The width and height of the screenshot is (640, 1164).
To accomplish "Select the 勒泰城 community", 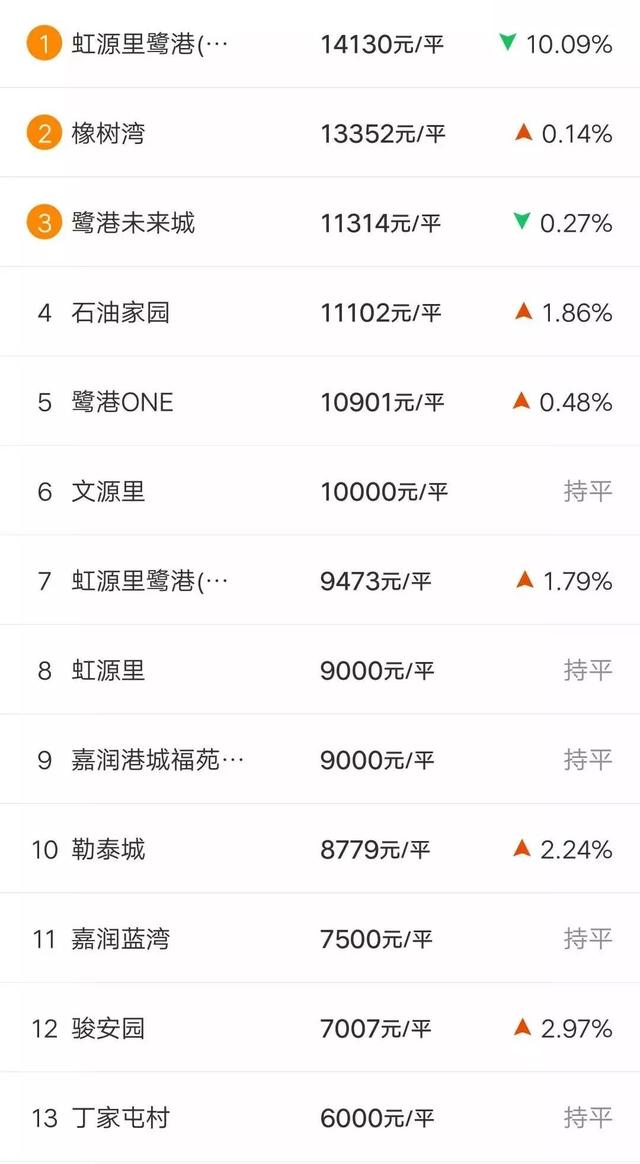I will [108, 849].
